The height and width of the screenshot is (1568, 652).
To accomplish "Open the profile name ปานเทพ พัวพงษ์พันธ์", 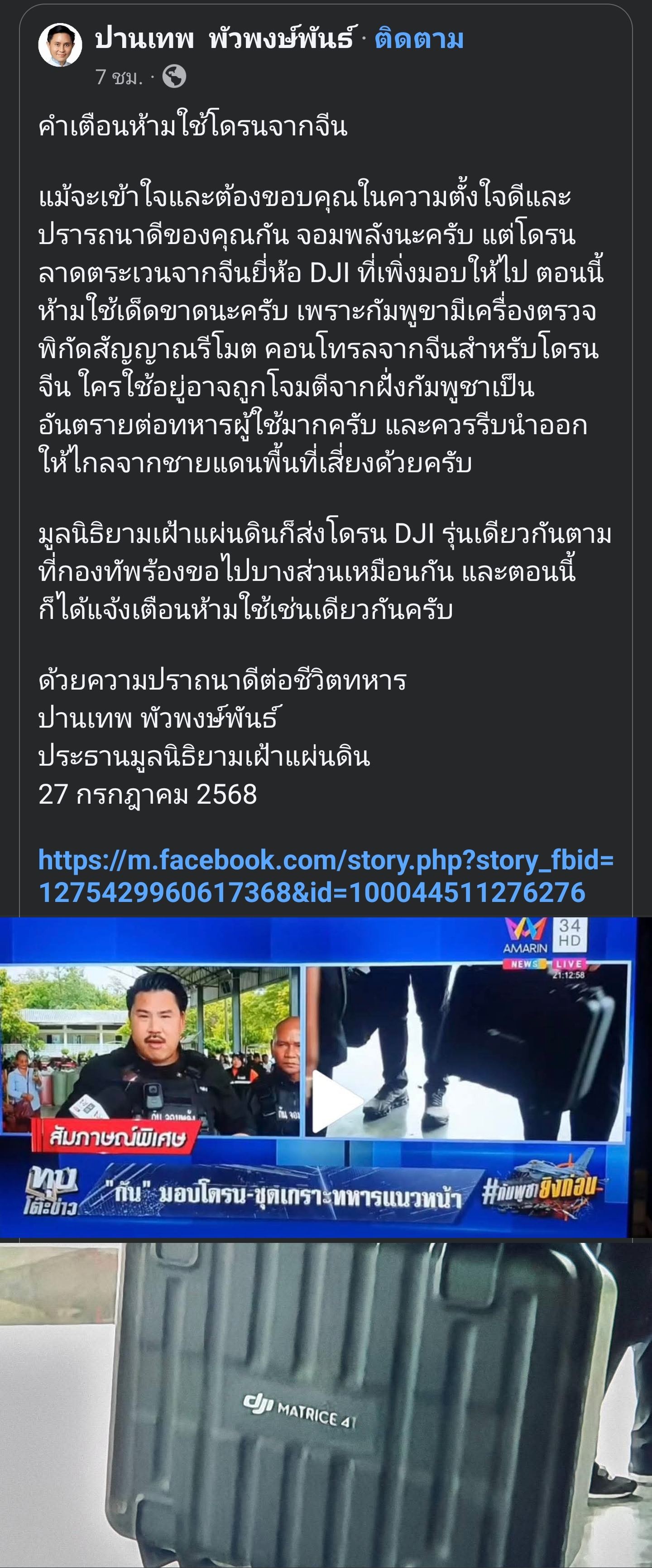I will coord(223,39).
